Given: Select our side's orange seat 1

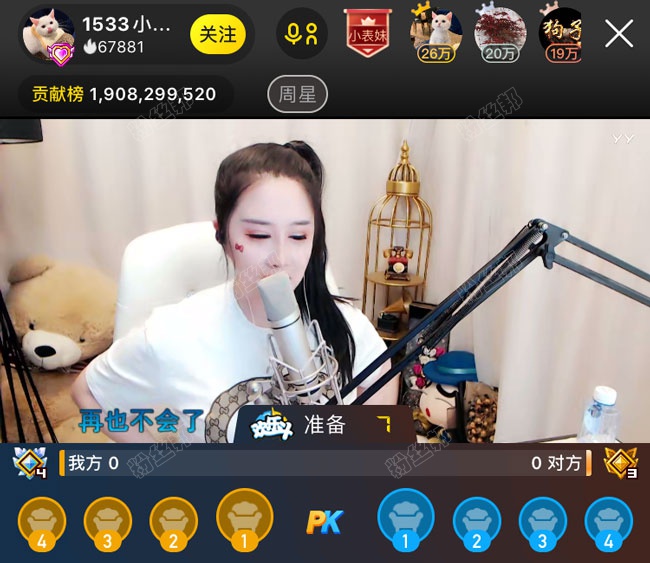Looking at the screenshot, I should [244, 517].
